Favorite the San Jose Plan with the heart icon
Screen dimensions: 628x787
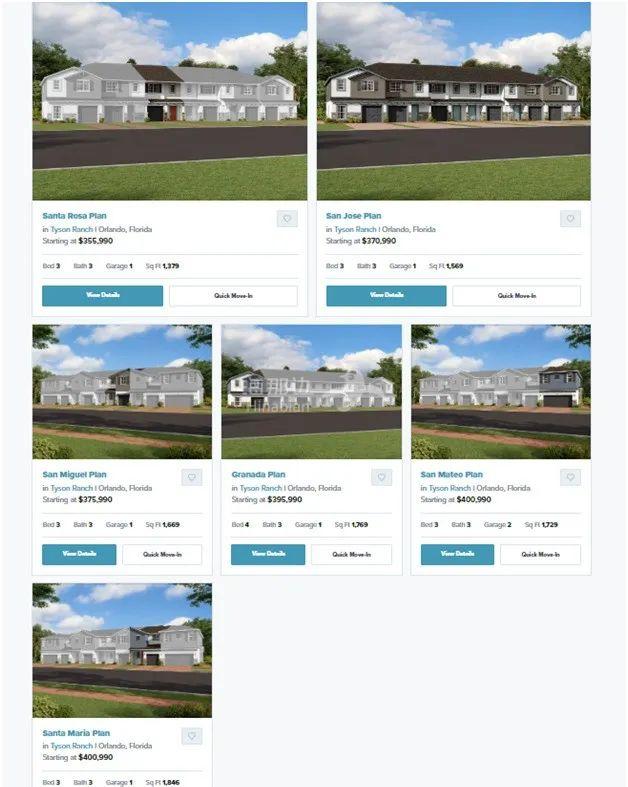(570, 219)
